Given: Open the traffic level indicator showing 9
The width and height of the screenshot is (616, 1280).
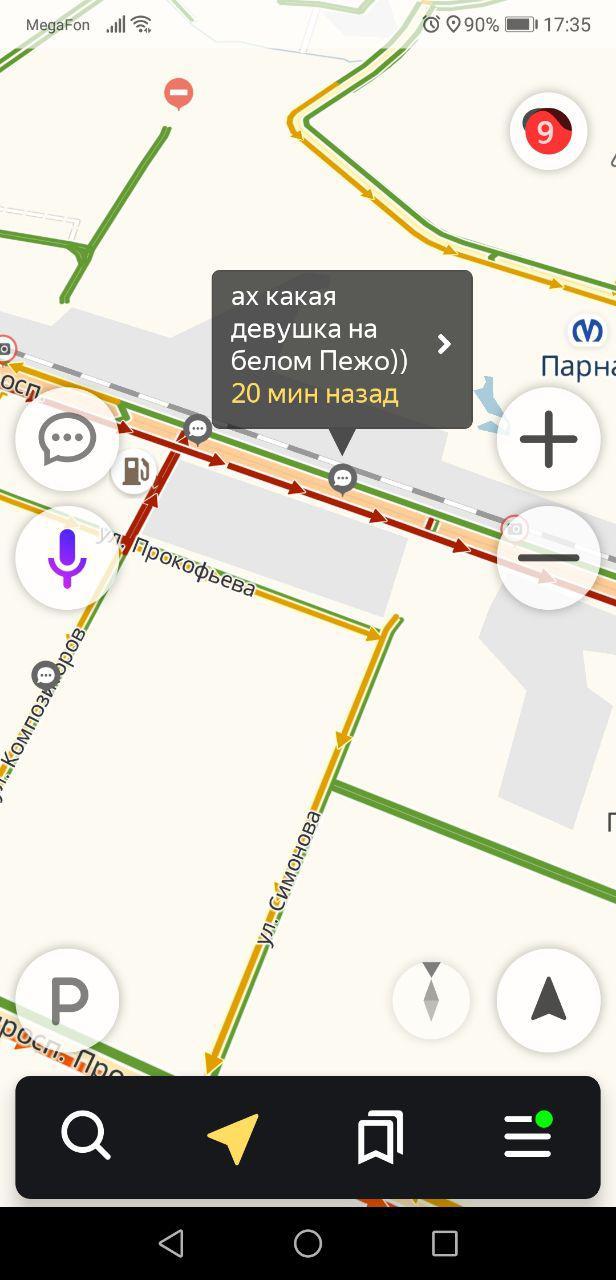Looking at the screenshot, I should pyautogui.click(x=547, y=132).
